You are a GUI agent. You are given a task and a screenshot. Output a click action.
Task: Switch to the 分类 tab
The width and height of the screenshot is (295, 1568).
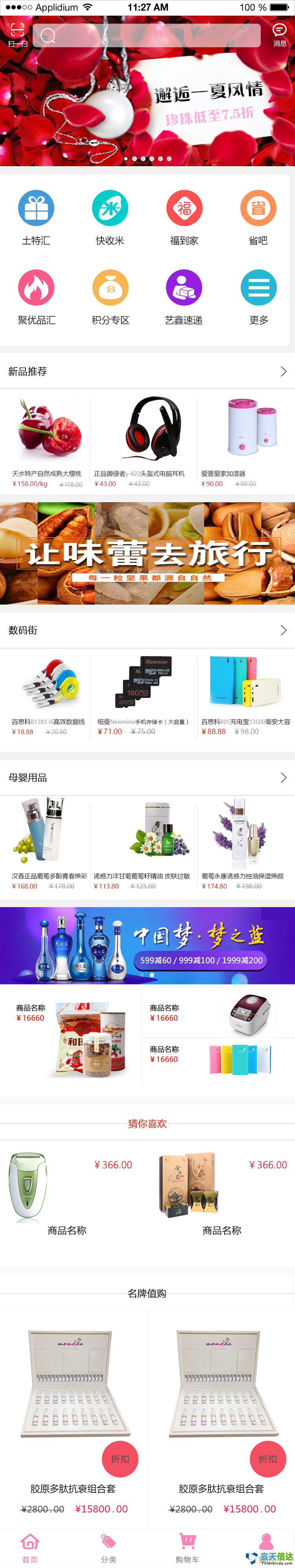tap(108, 1547)
